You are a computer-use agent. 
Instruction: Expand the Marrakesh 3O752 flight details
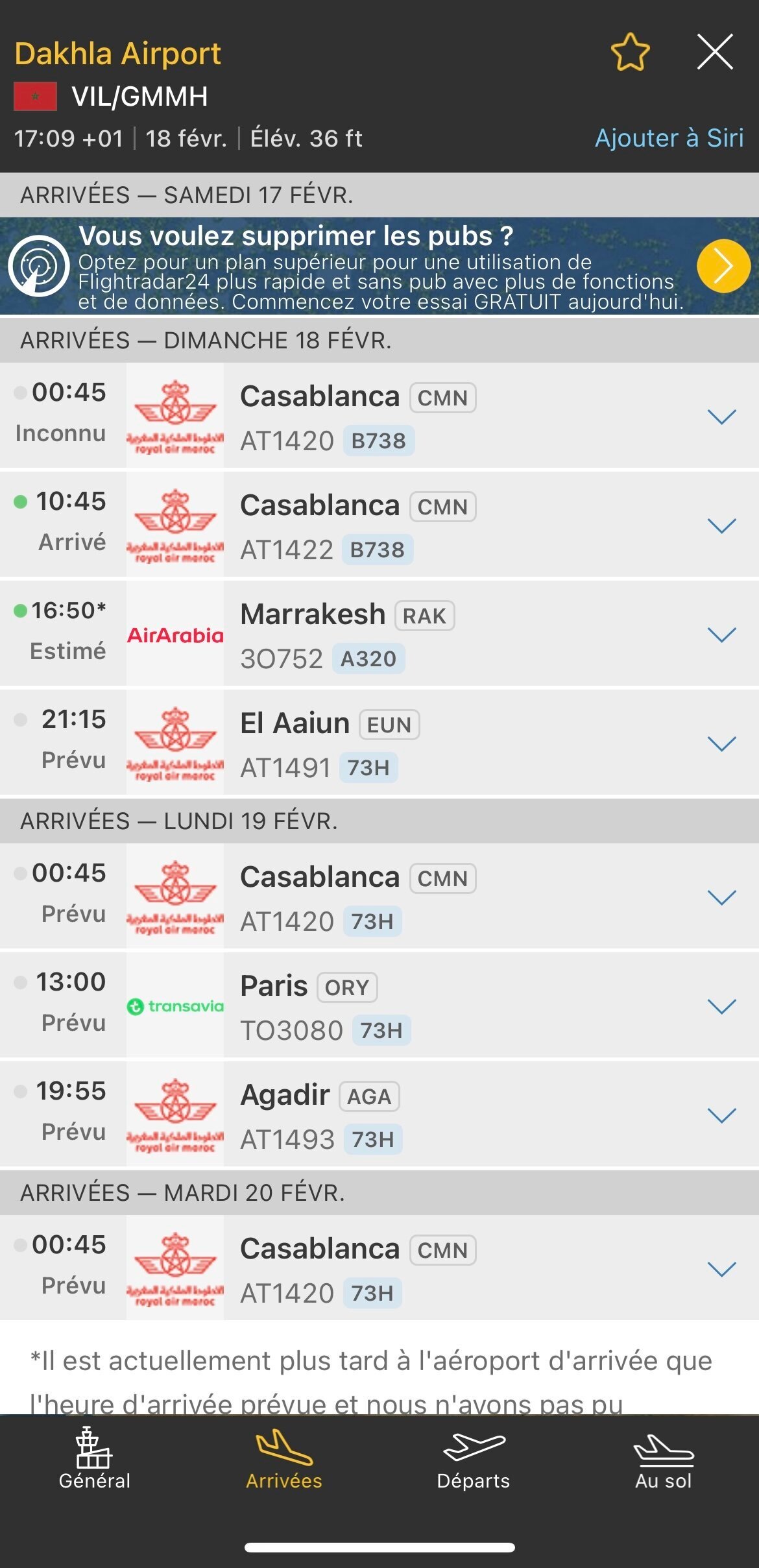[721, 634]
